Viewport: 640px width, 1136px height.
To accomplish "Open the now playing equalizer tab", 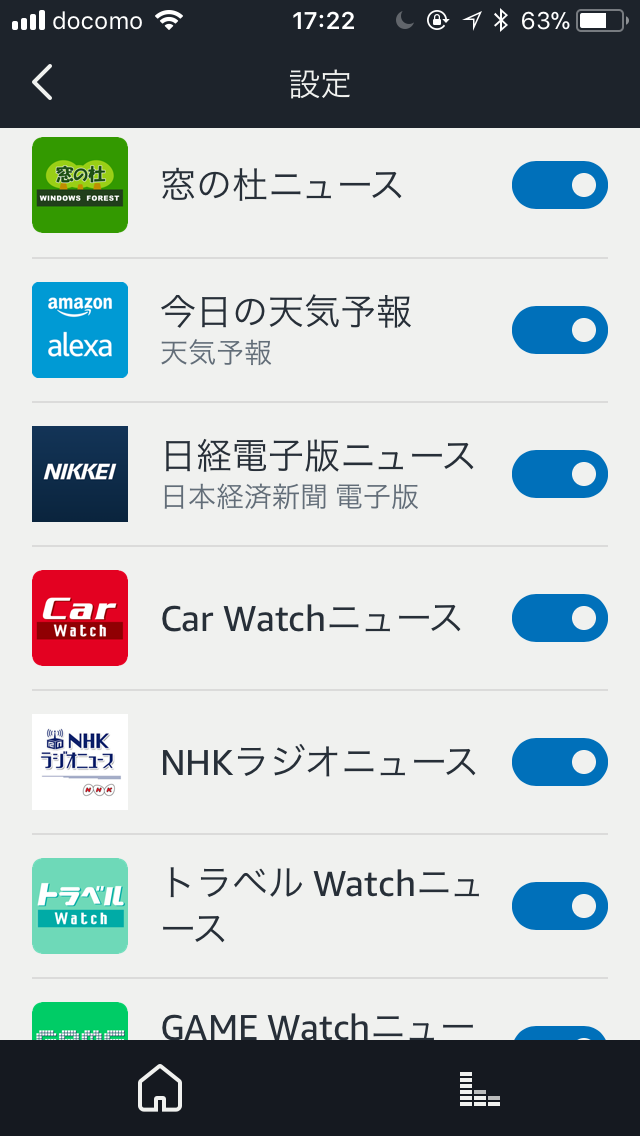I will tap(479, 1088).
